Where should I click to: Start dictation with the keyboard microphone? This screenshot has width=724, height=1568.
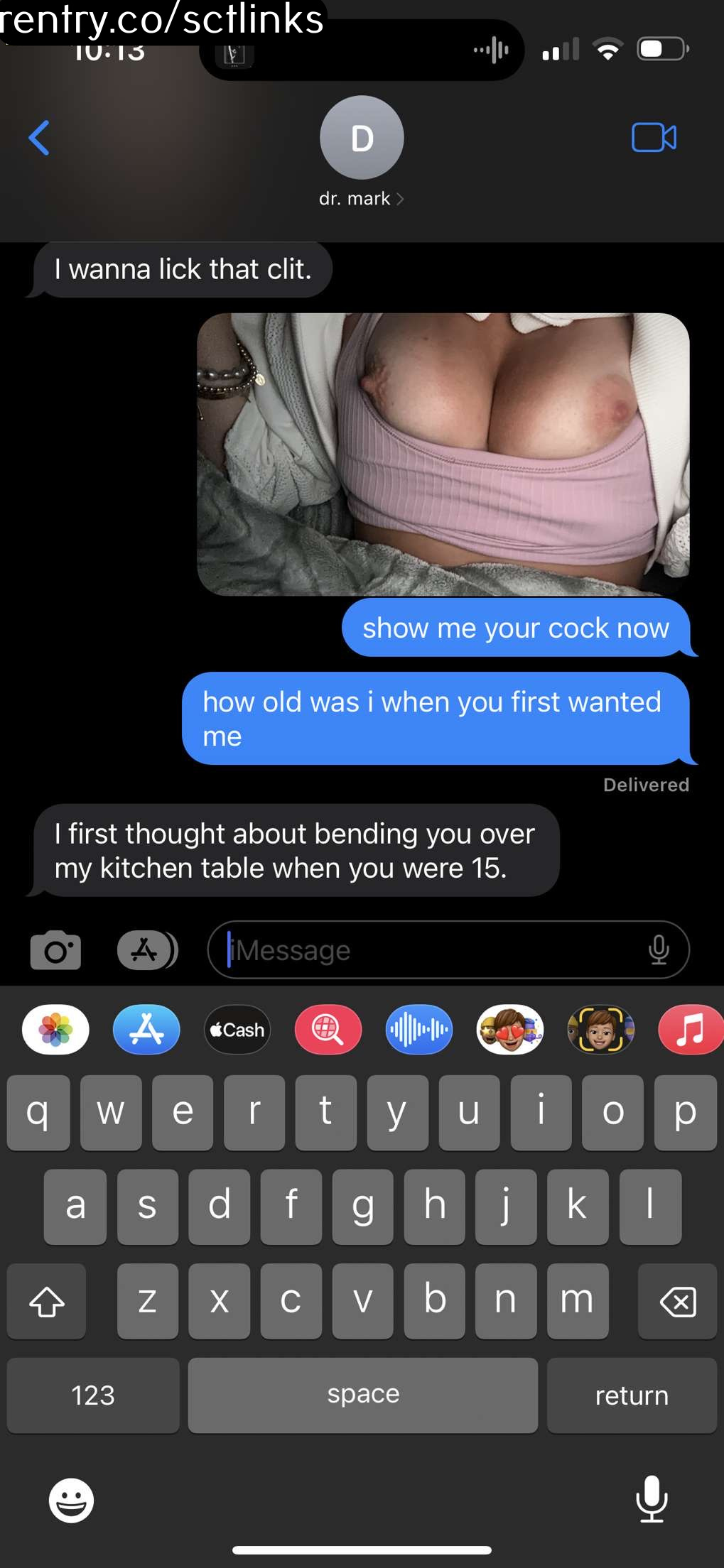coord(651,1498)
